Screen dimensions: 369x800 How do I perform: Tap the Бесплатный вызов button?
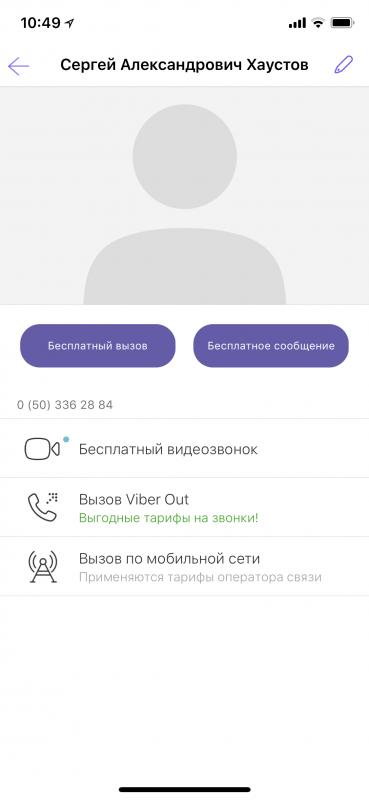pyautogui.click(x=97, y=346)
